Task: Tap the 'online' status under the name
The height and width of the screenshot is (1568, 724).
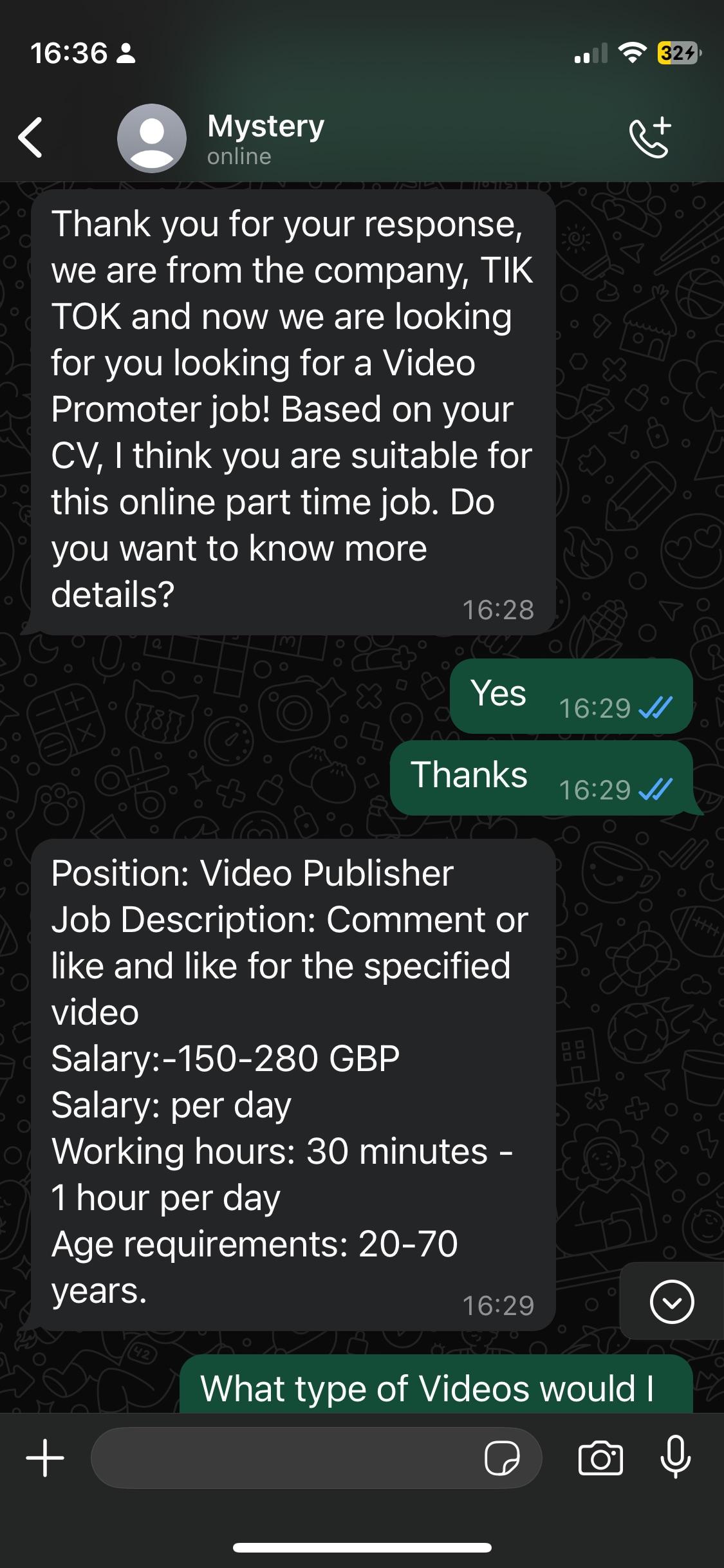Action: pyautogui.click(x=238, y=156)
